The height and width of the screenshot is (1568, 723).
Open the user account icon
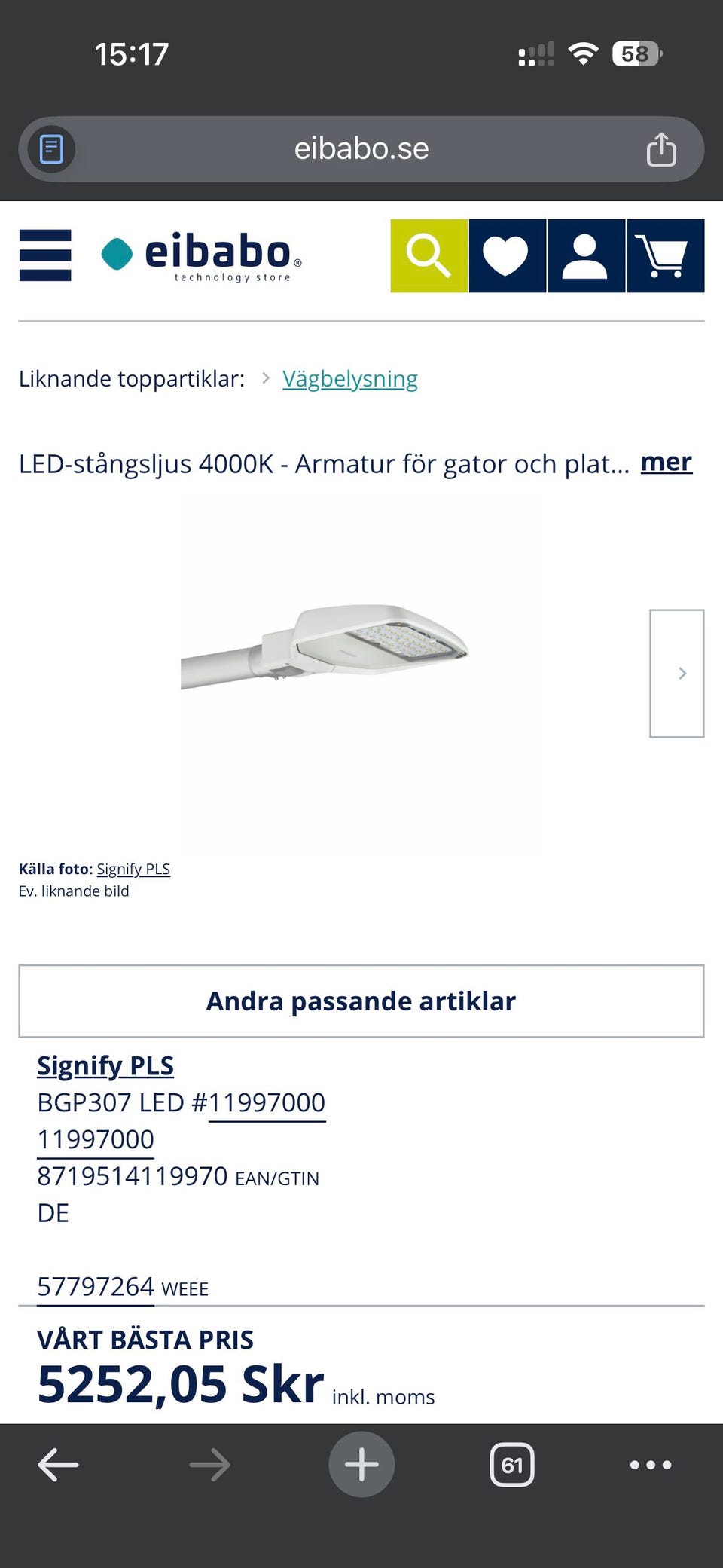point(586,255)
